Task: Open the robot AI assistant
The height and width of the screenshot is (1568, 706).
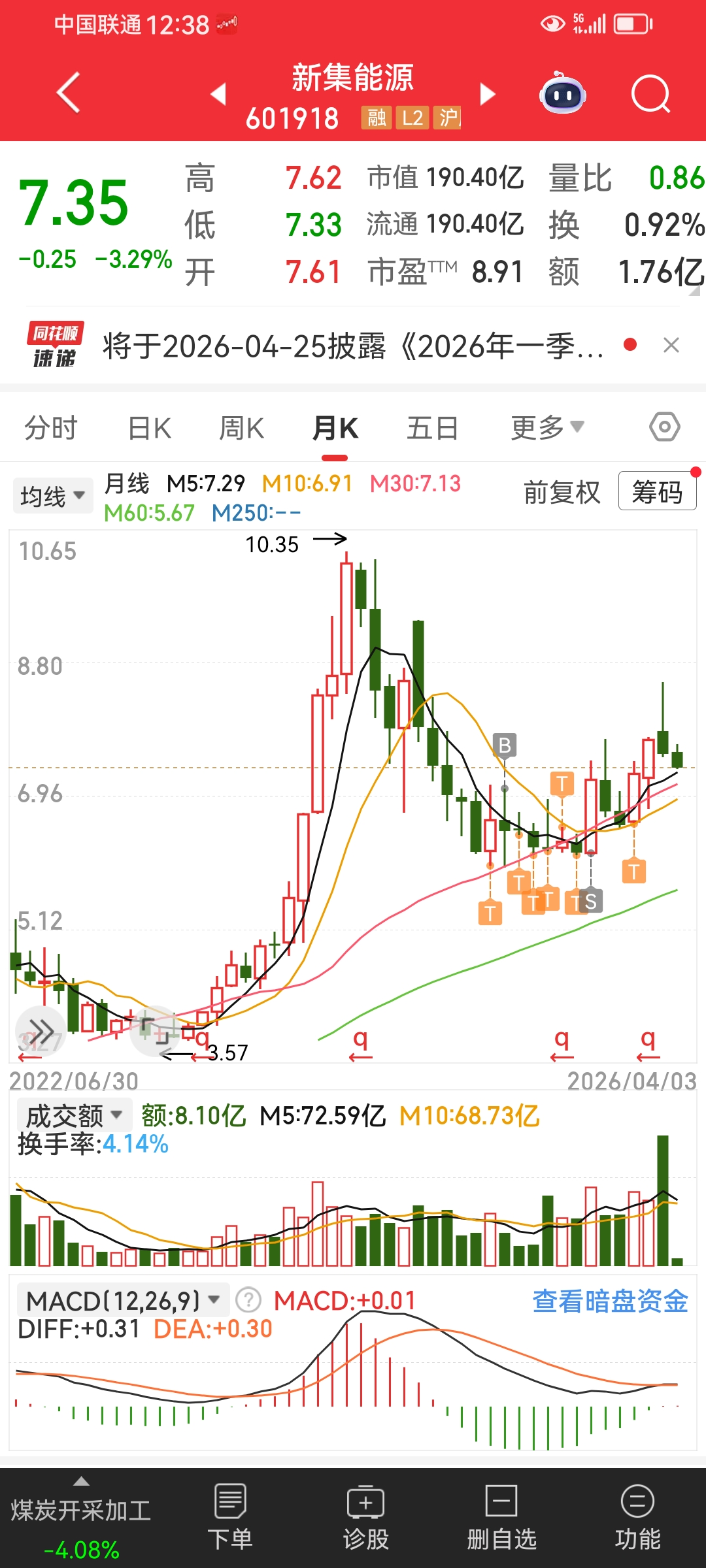Action: click(x=562, y=94)
